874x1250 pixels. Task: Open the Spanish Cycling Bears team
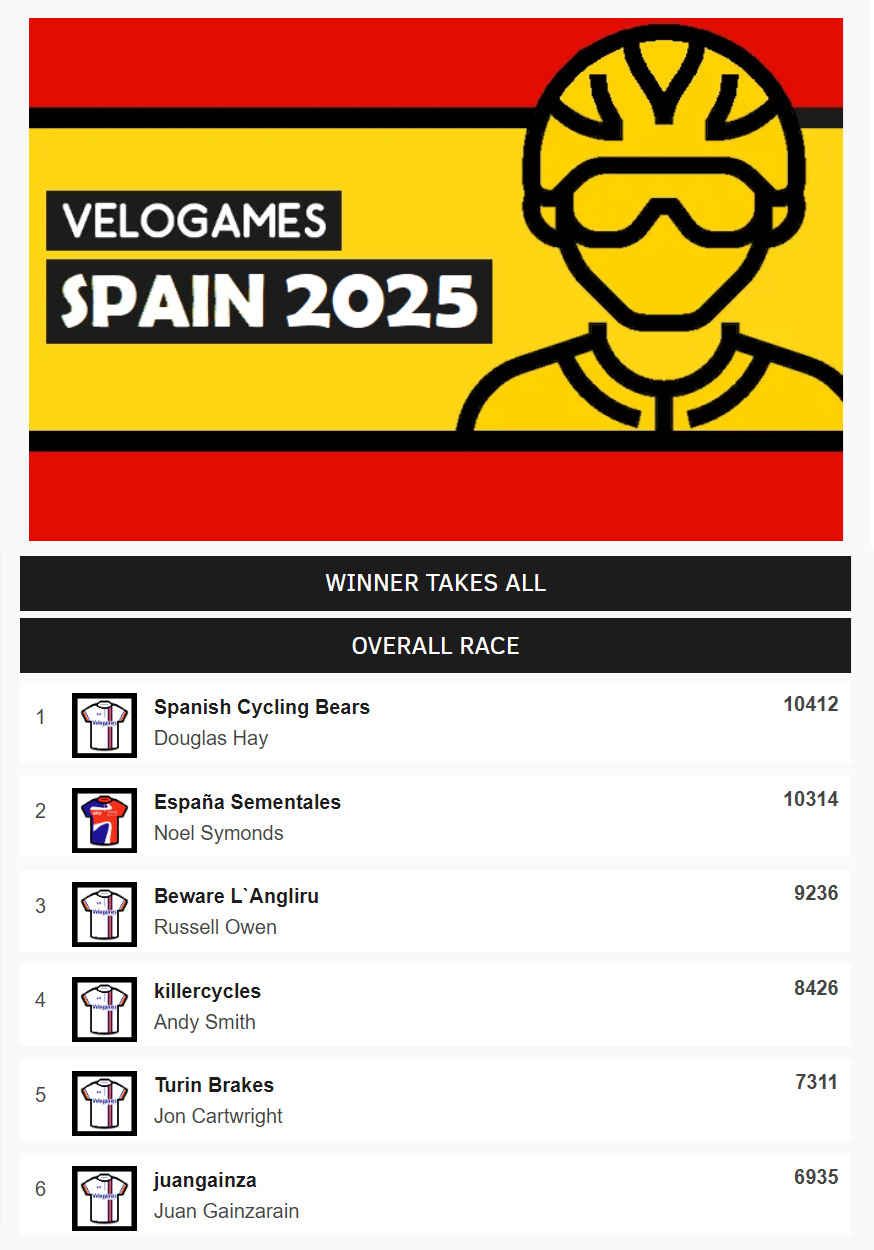[x=262, y=707]
